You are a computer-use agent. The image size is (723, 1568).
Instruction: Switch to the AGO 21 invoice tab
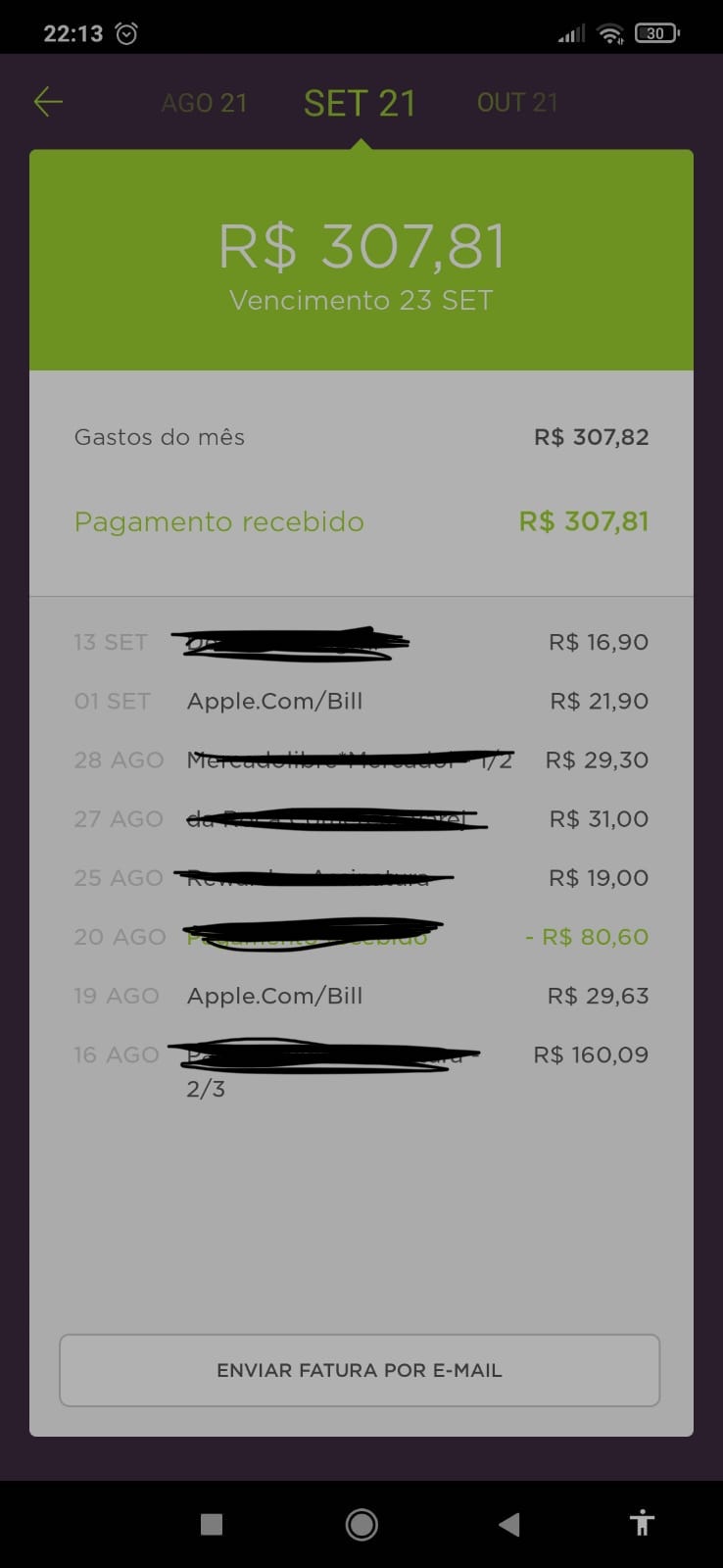[x=204, y=103]
